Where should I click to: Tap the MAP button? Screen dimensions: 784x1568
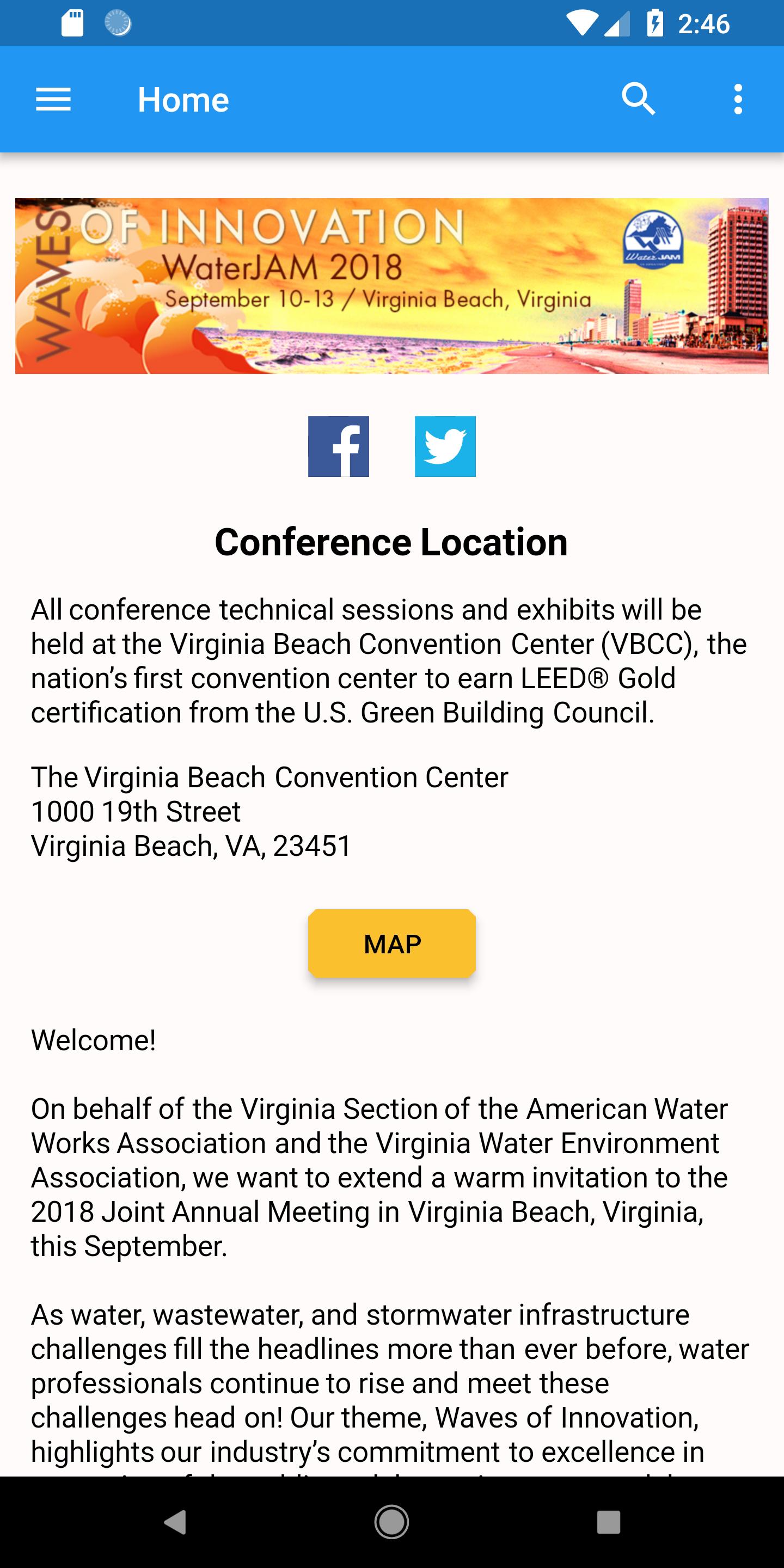392,944
